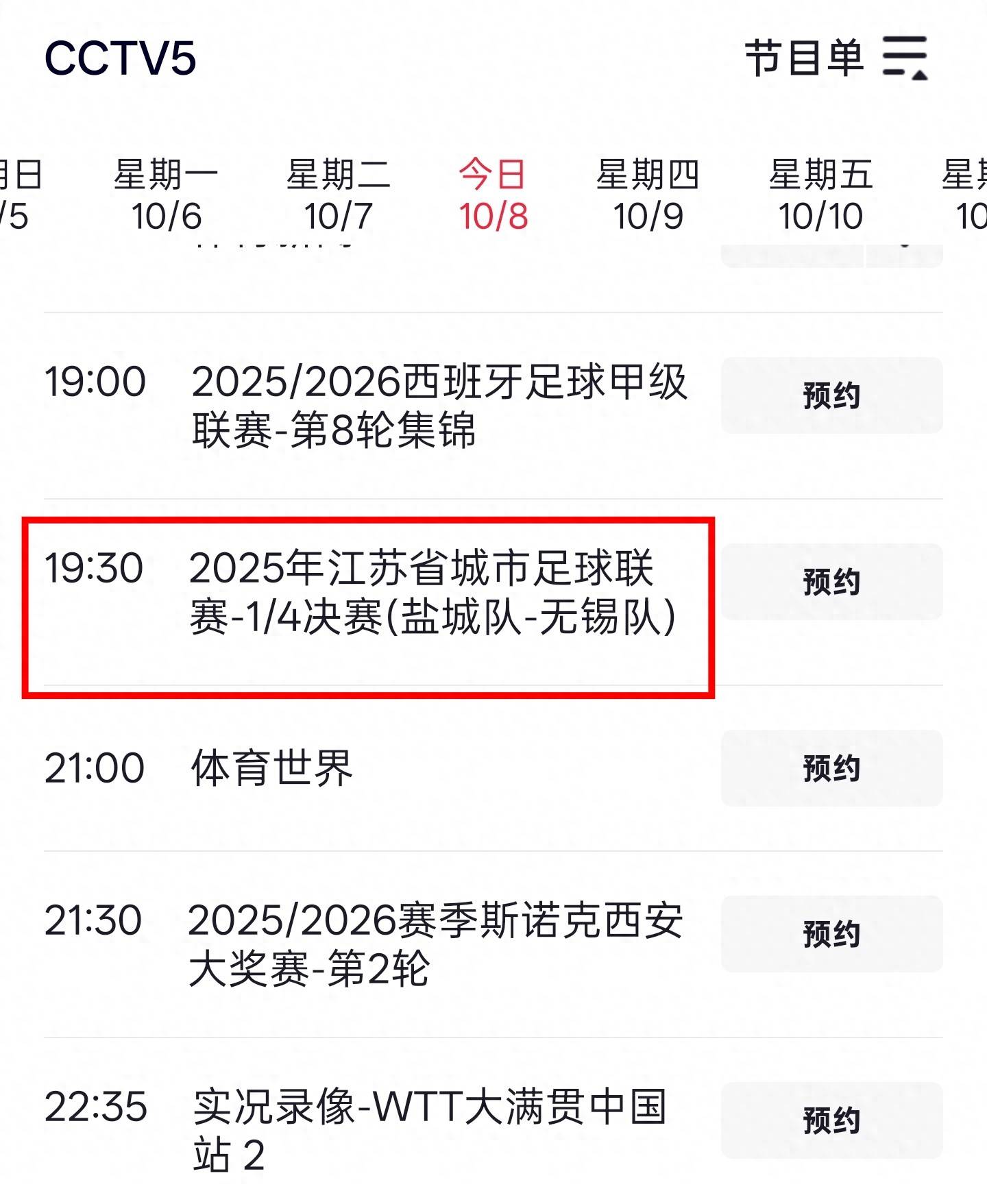Reserve the 19:00 西班牙足球甲级联赛 program
Screen dimensions: 987x1204
click(x=831, y=395)
